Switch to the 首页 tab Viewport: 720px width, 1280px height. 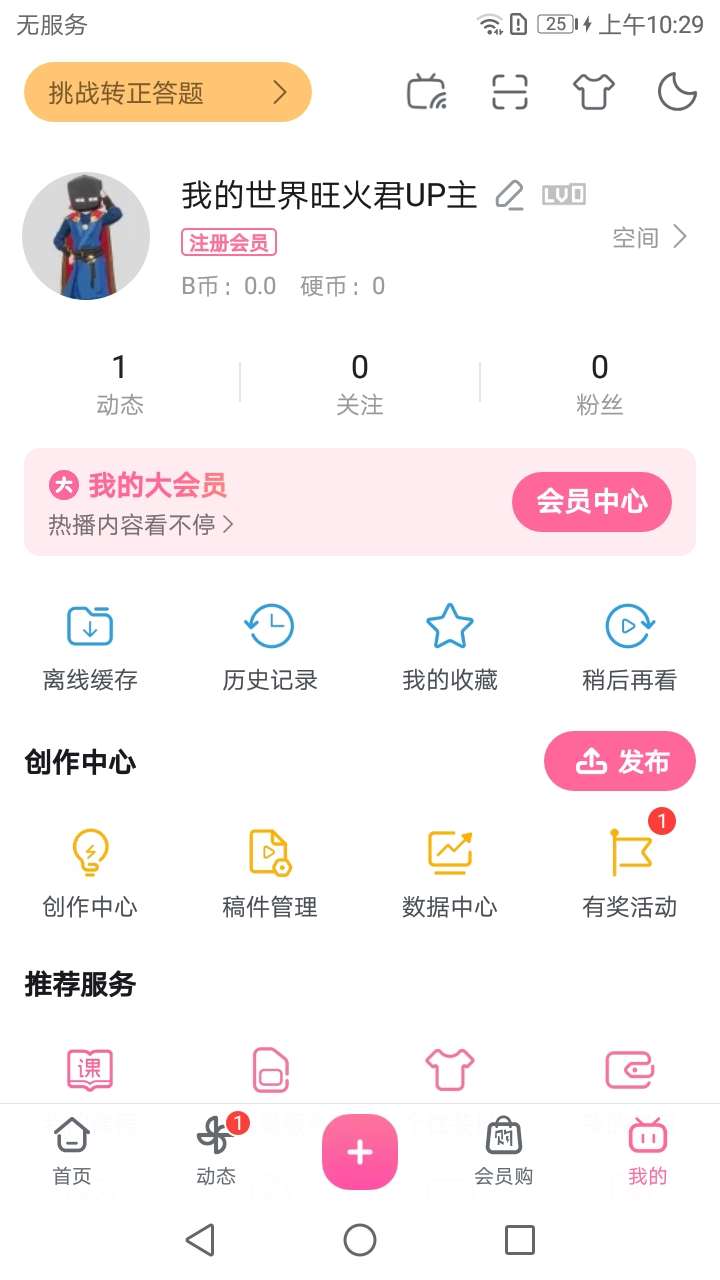[72, 1150]
